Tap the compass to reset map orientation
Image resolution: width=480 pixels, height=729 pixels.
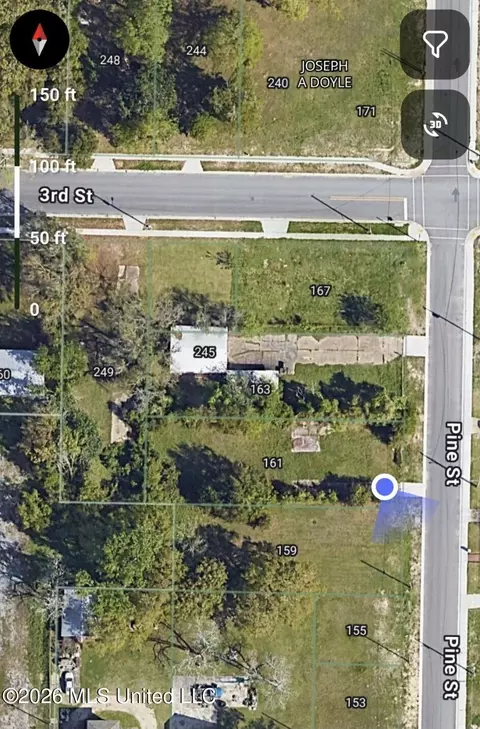click(40, 40)
